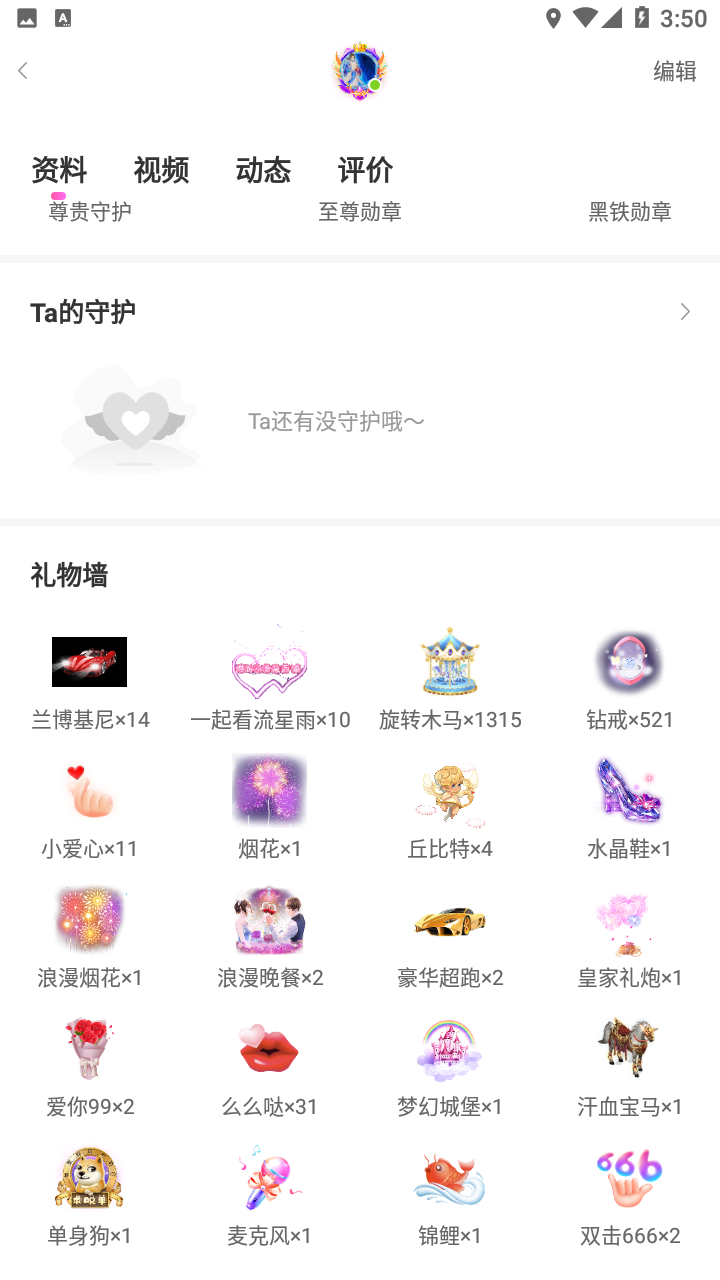This screenshot has width=720, height=1280.
Task: Tap the 编辑 edit button
Action: pos(675,71)
